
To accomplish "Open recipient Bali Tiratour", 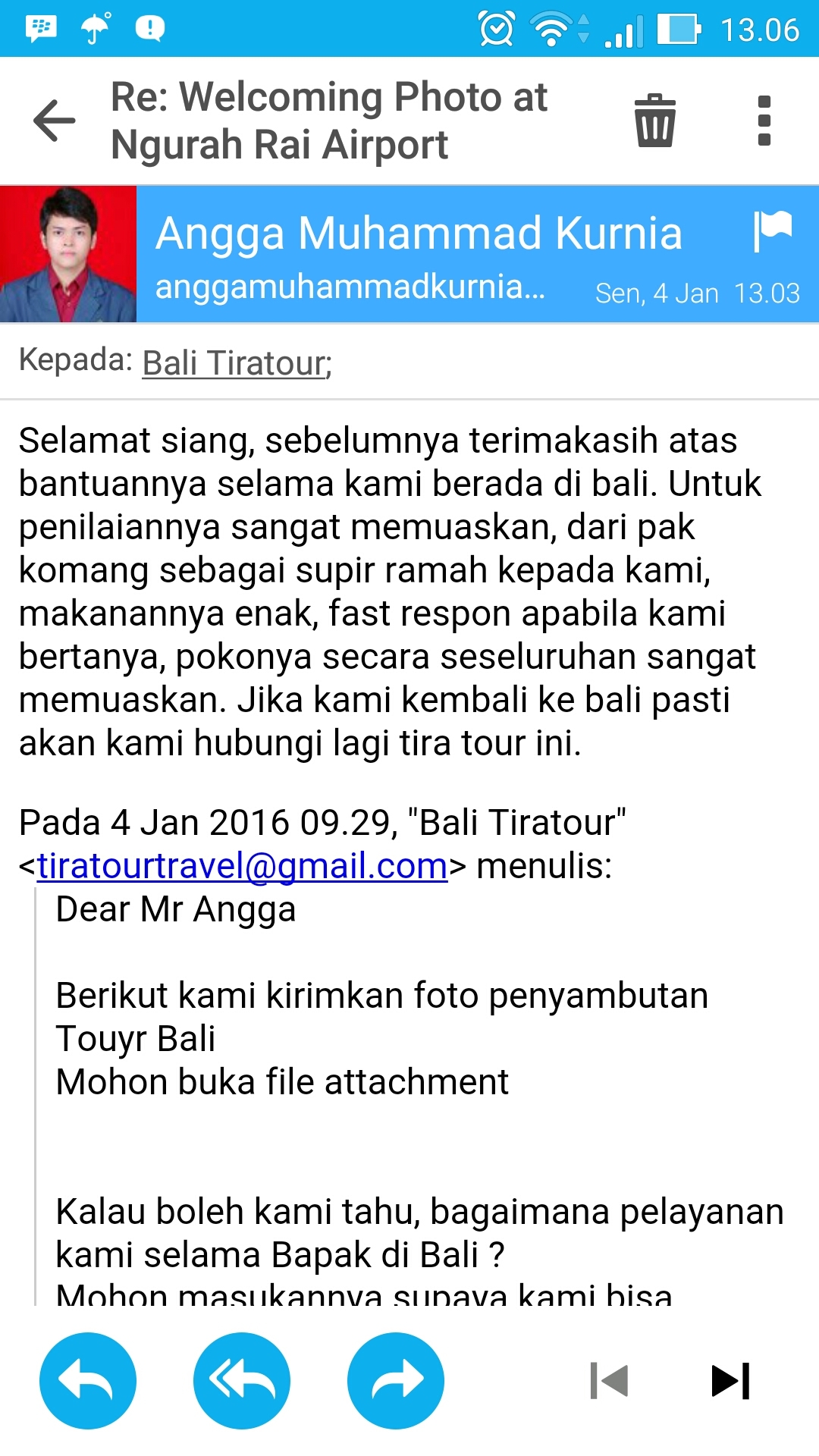I will click(237, 362).
